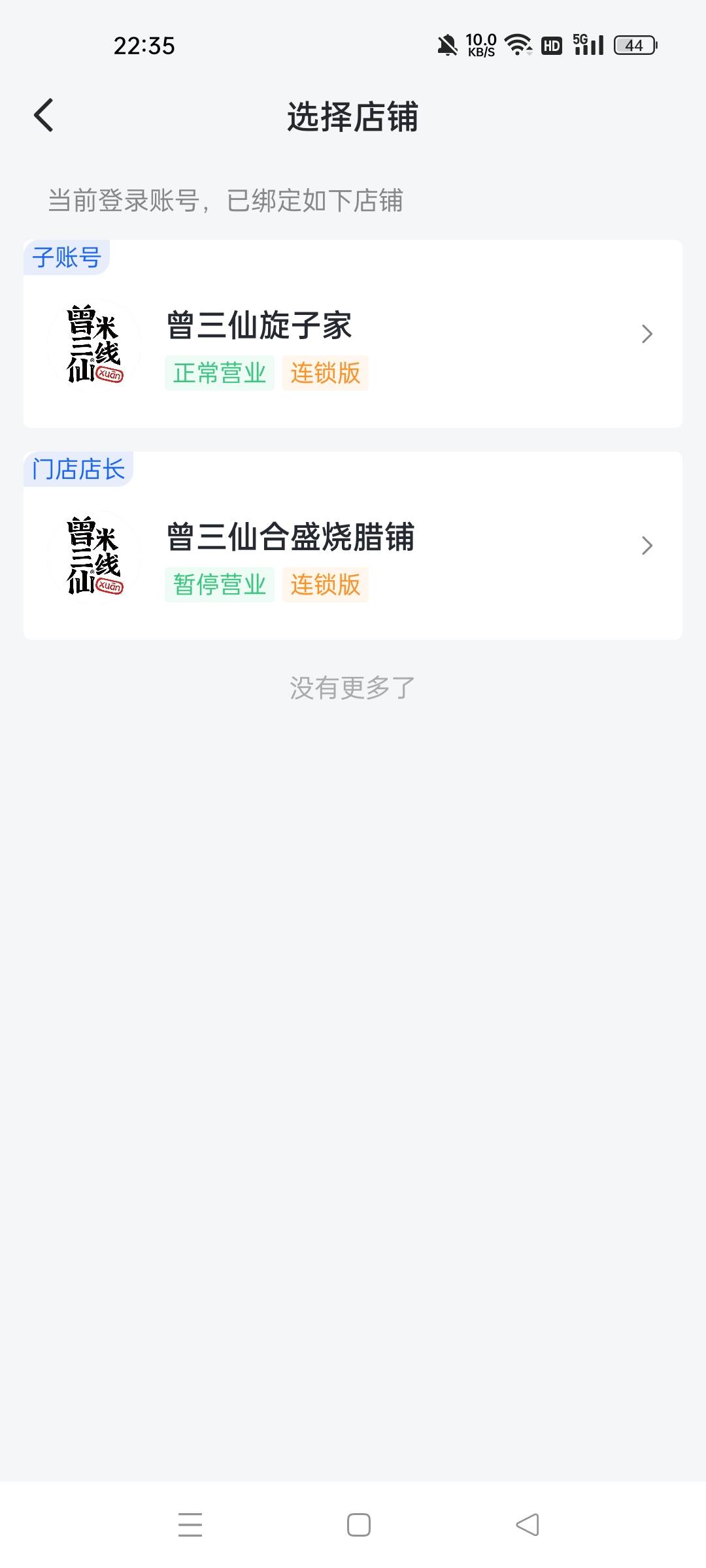Open the system recent apps view
This screenshot has height=1568, width=706.
190,1525
